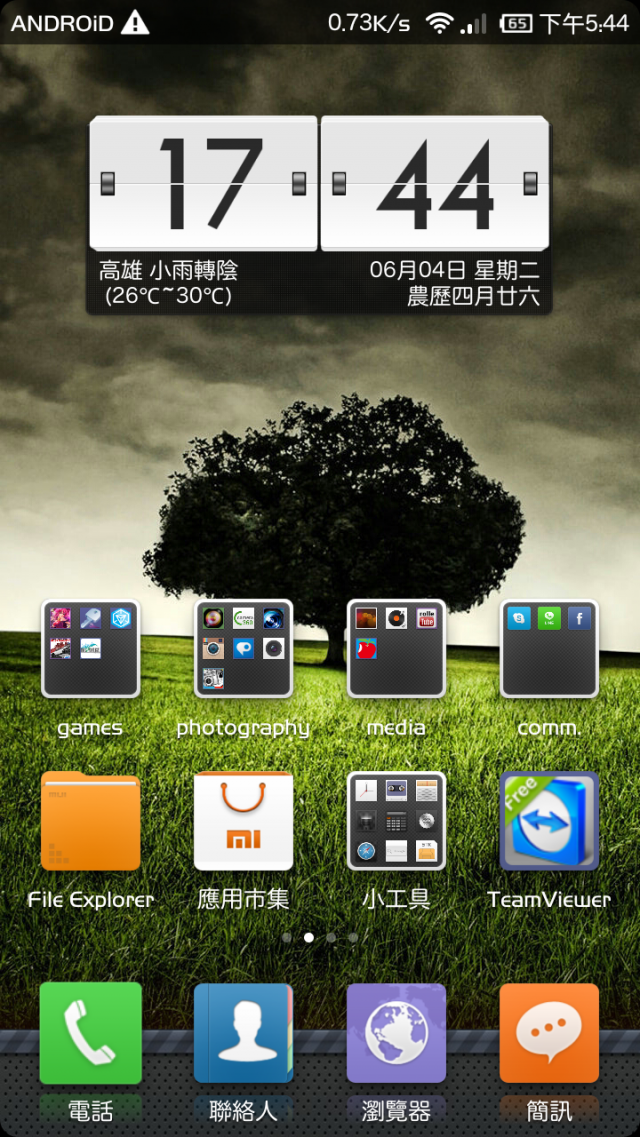Open the media folder
The image size is (640, 1138).
396,649
